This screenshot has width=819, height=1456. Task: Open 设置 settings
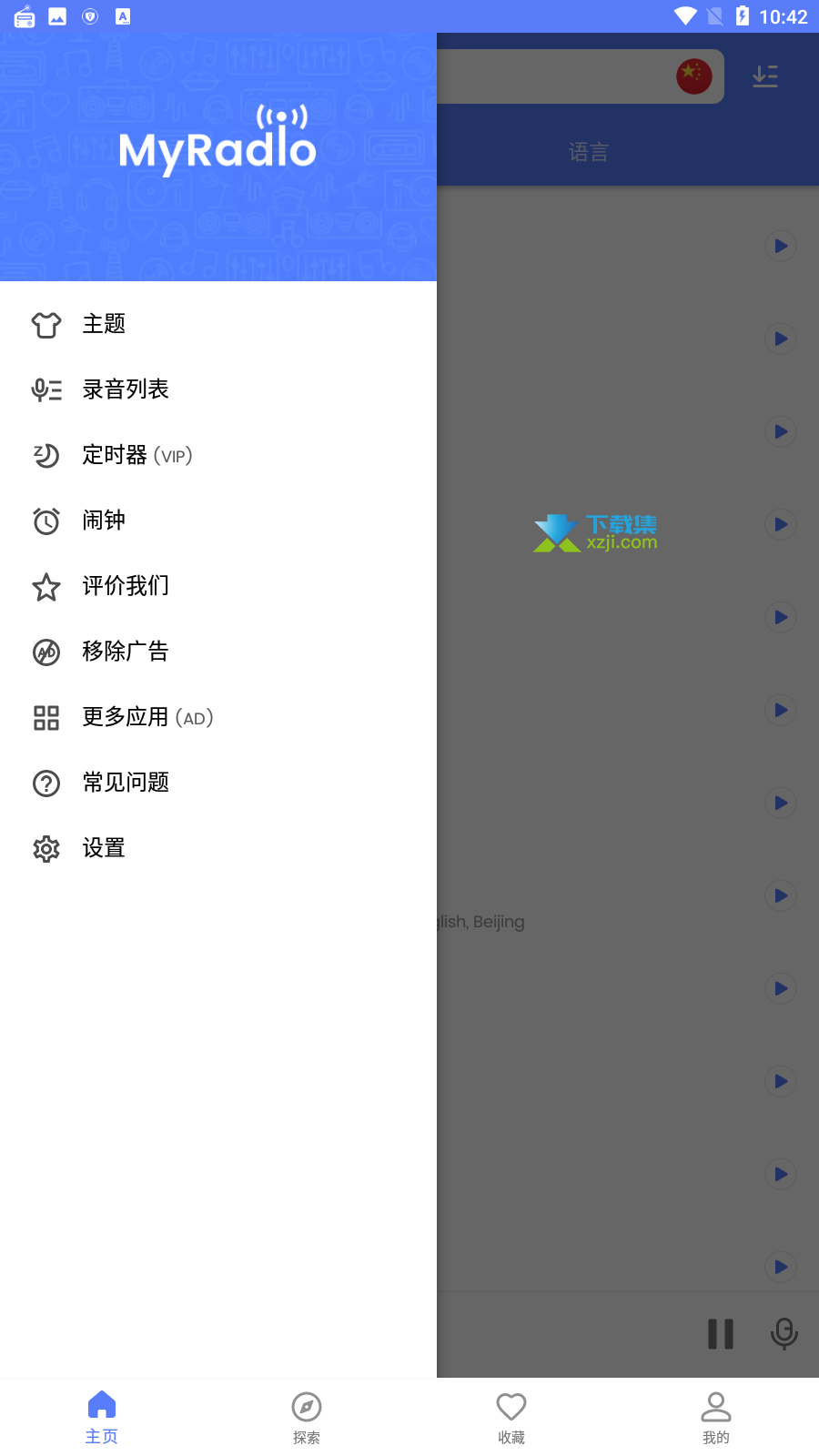(218, 848)
